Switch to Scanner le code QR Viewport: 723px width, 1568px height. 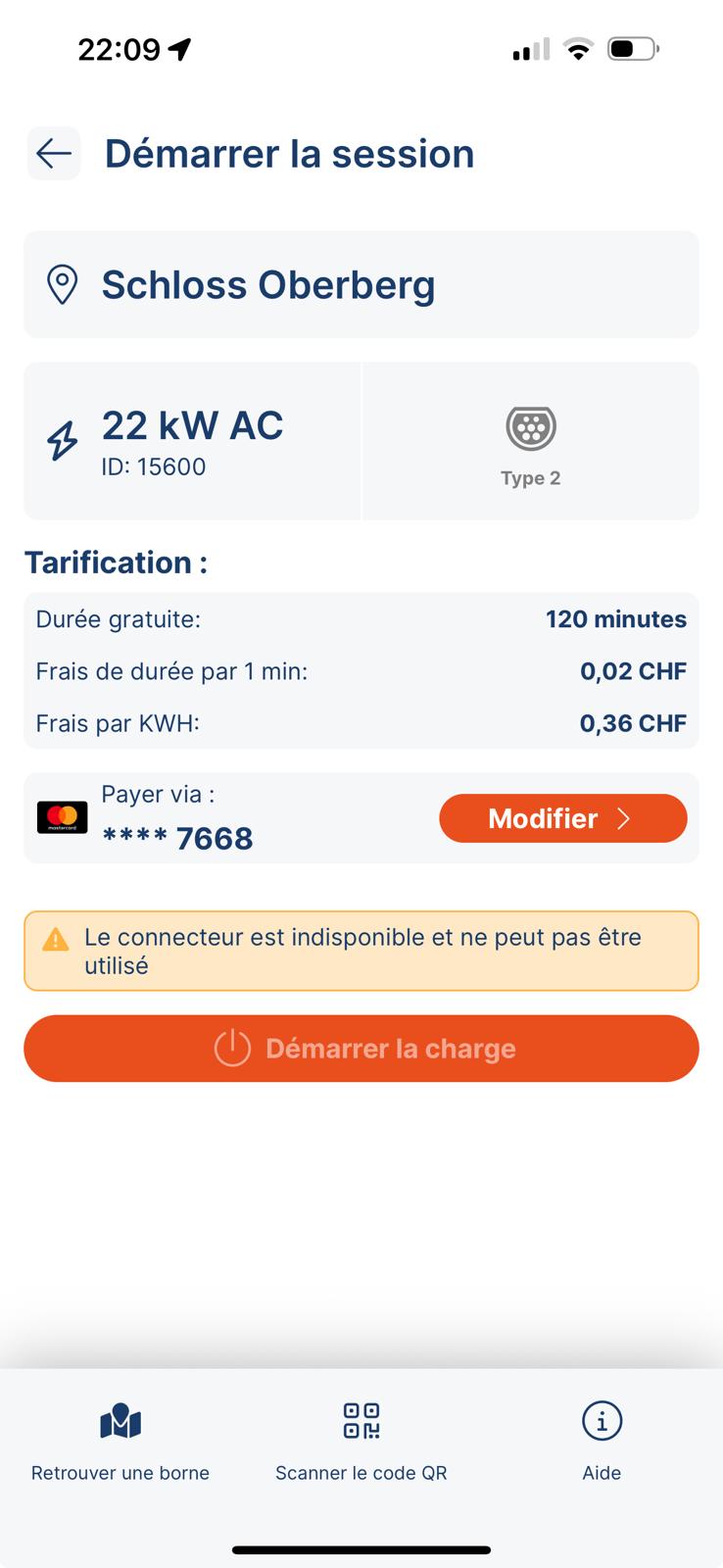pos(361,1441)
